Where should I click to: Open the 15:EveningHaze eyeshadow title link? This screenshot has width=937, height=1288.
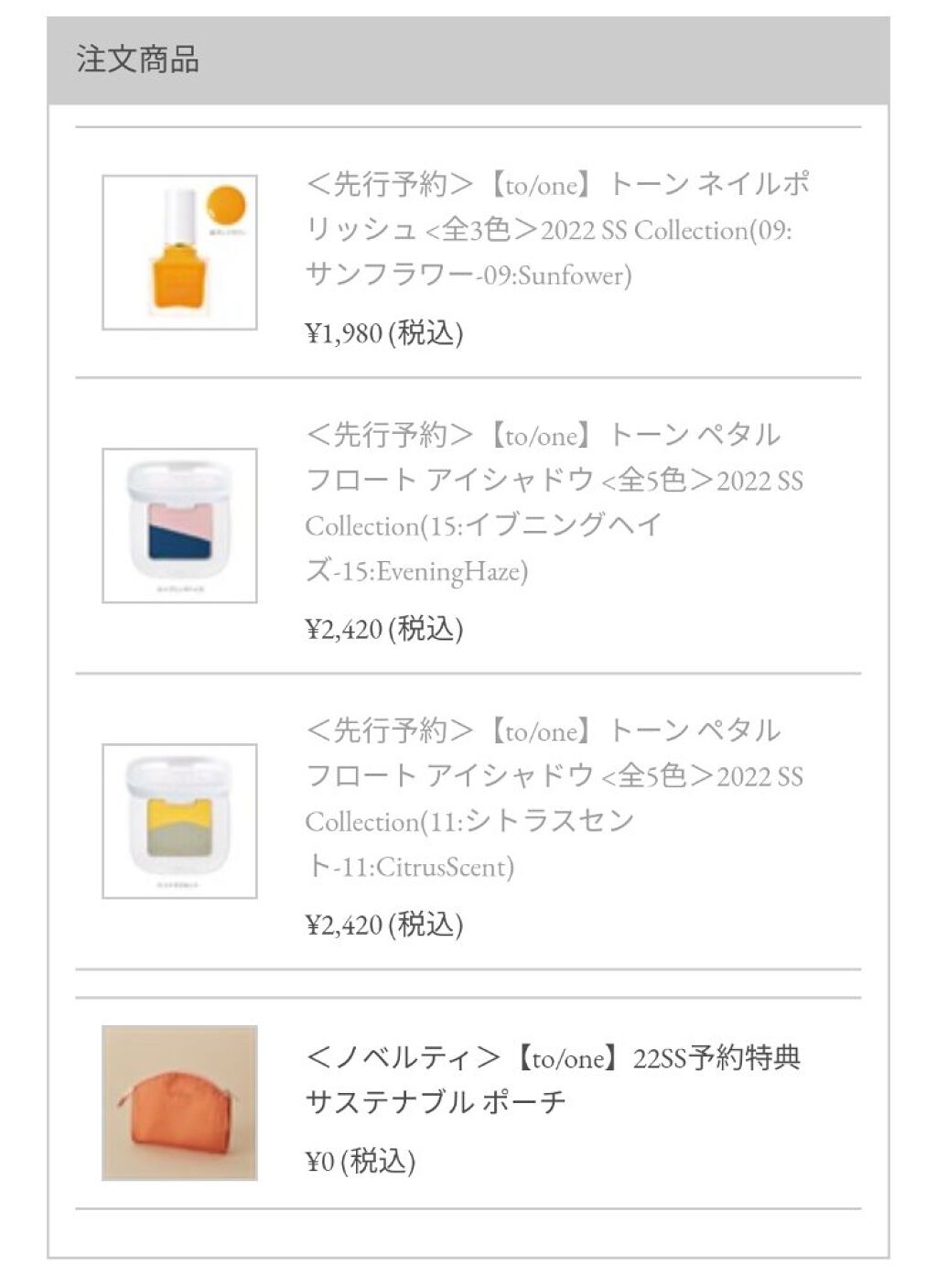click(554, 502)
